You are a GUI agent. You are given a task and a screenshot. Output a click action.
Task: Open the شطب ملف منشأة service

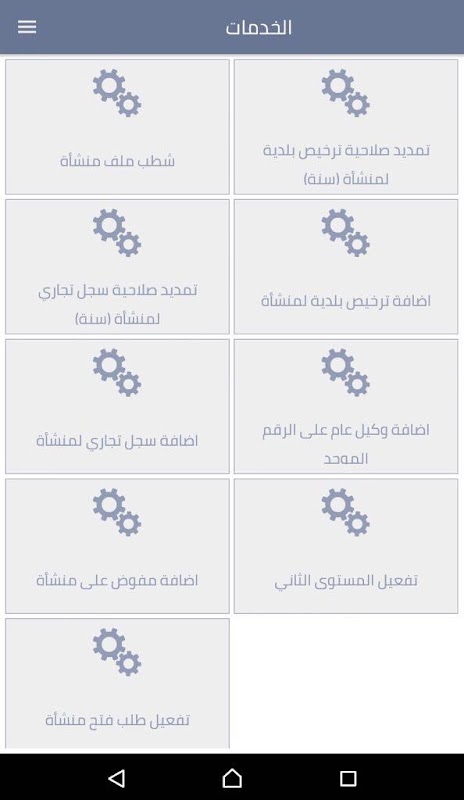pyautogui.click(x=117, y=127)
